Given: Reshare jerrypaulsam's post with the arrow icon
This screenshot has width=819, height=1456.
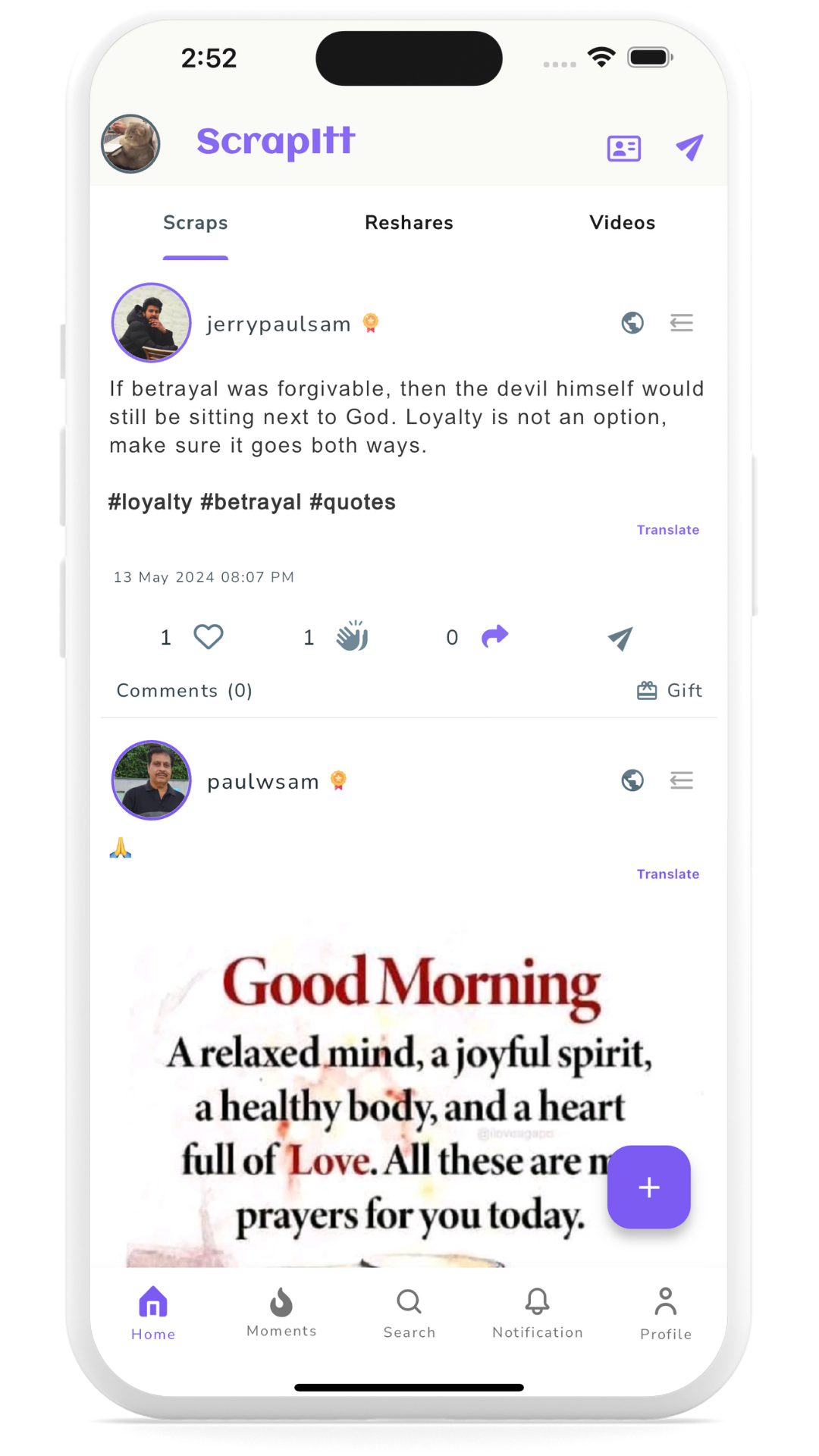Looking at the screenshot, I should point(494,635).
